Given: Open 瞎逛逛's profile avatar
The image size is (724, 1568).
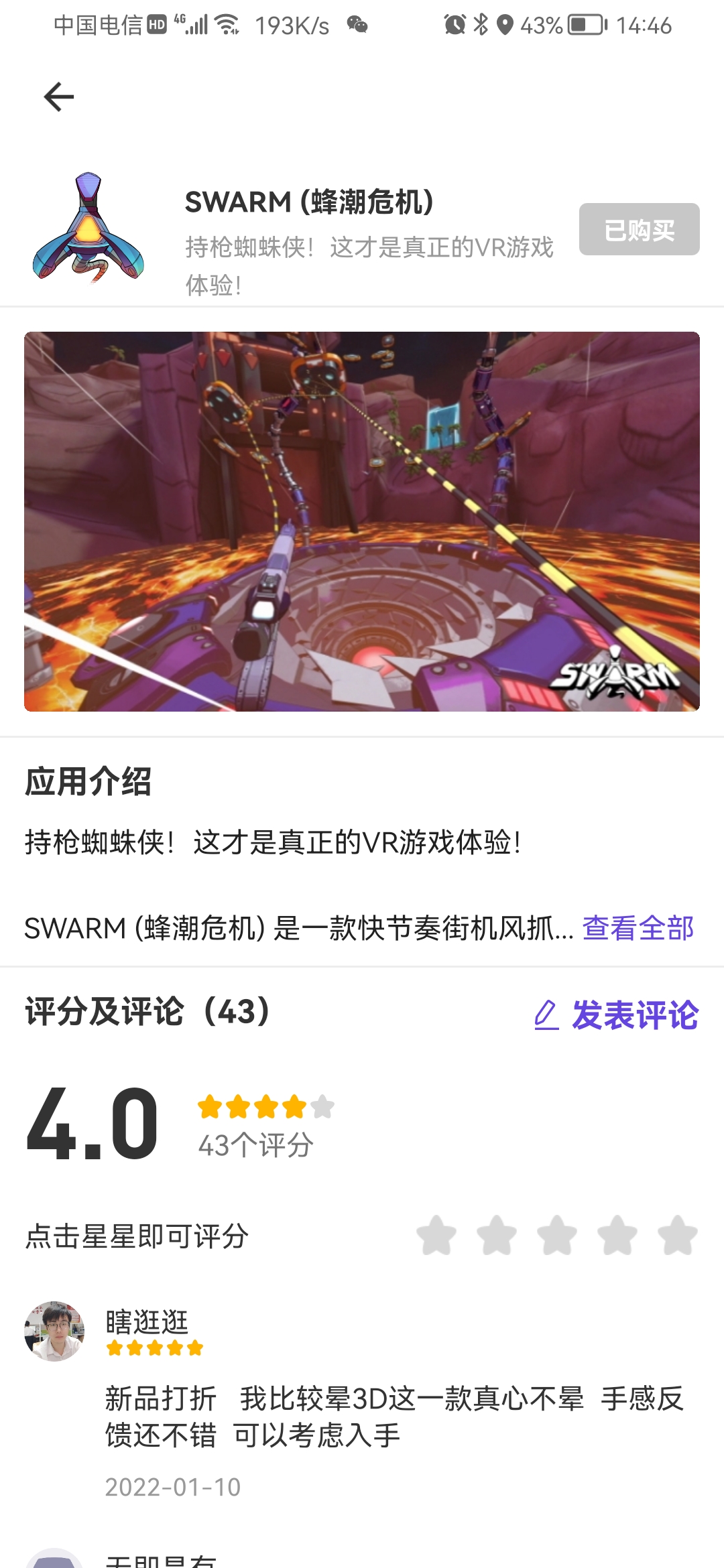Looking at the screenshot, I should [x=54, y=1331].
